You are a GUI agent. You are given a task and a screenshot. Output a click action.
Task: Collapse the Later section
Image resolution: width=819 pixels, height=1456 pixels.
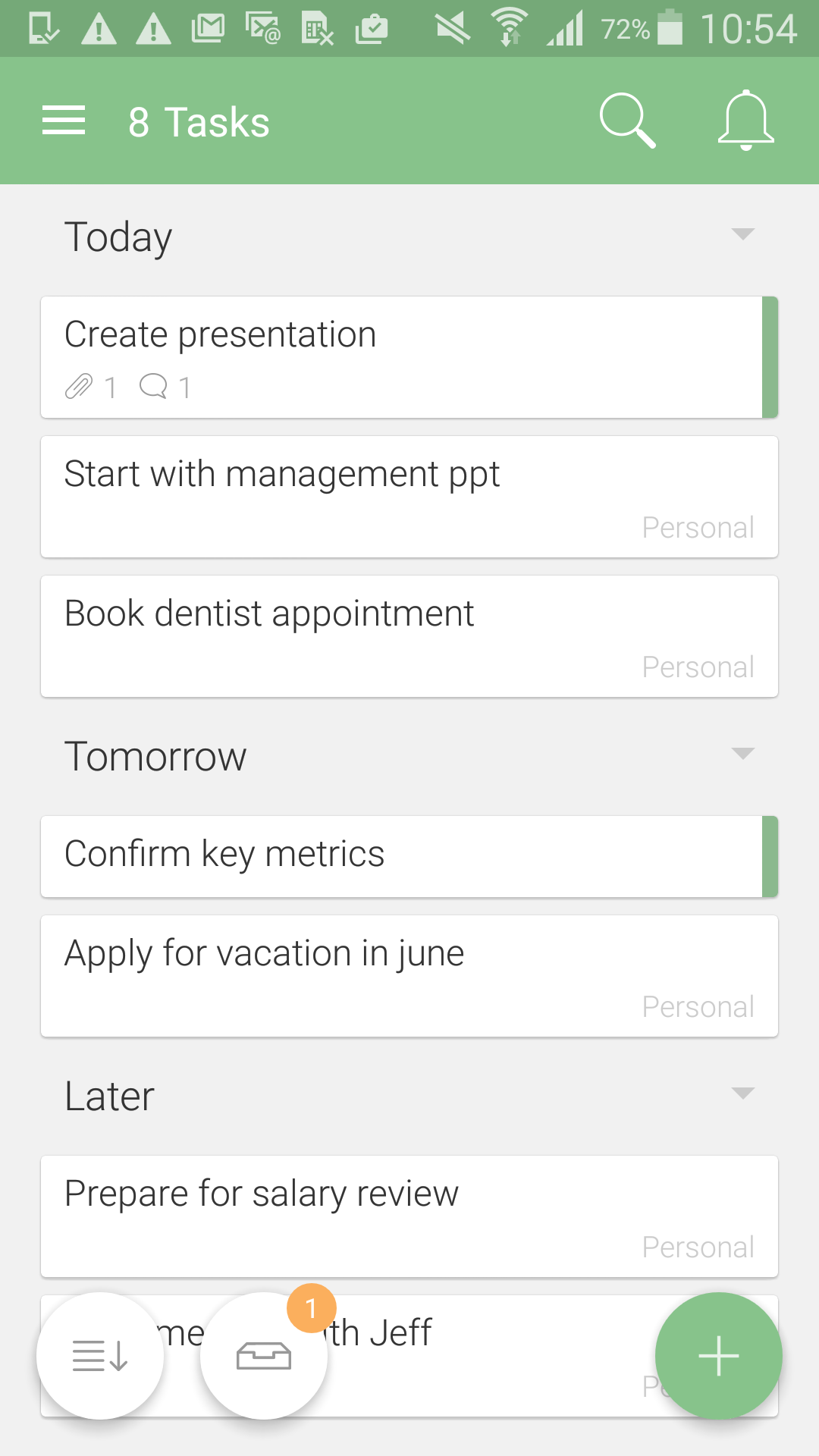742,1093
